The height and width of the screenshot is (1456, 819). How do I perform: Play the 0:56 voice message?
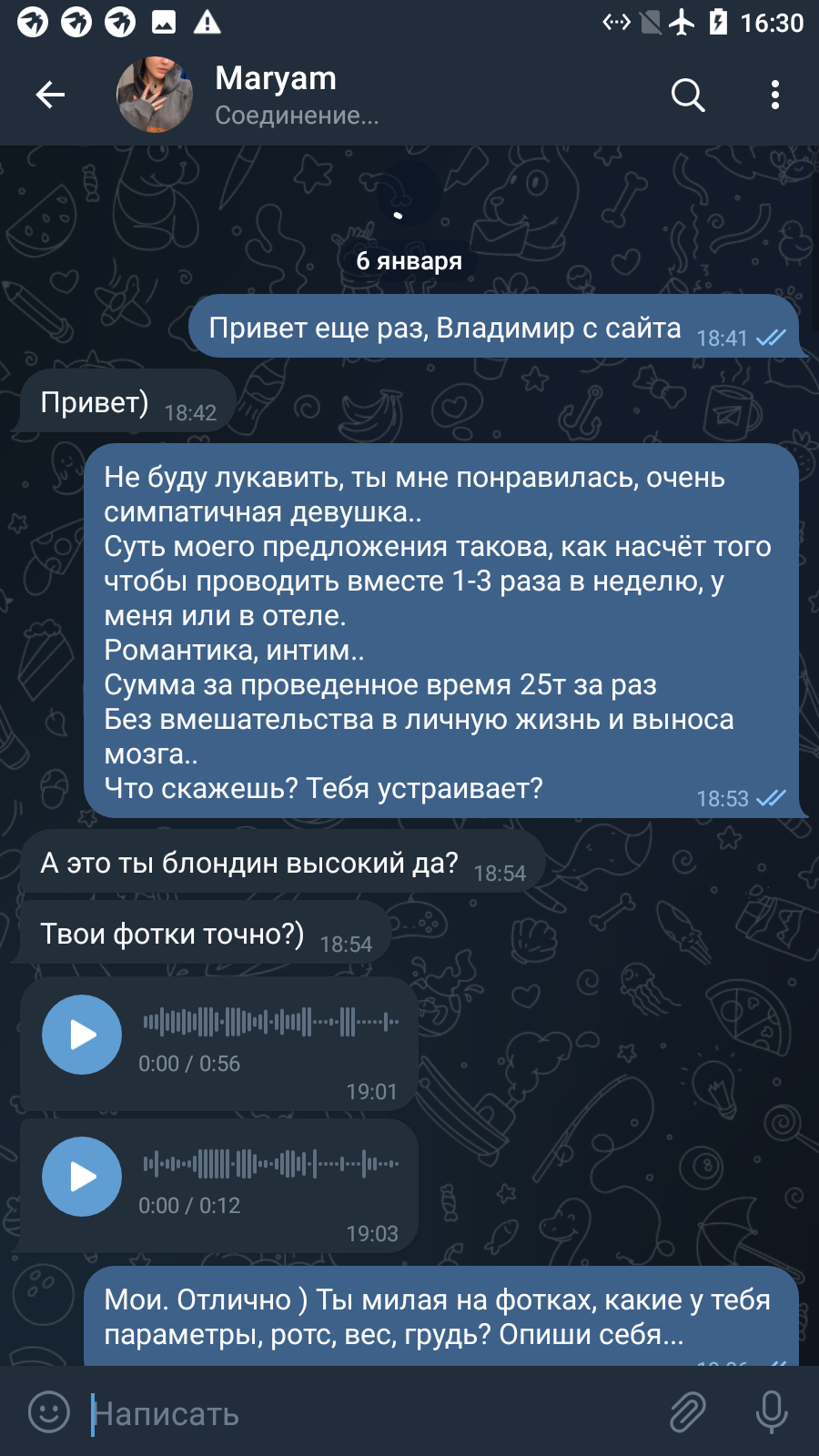point(82,1035)
